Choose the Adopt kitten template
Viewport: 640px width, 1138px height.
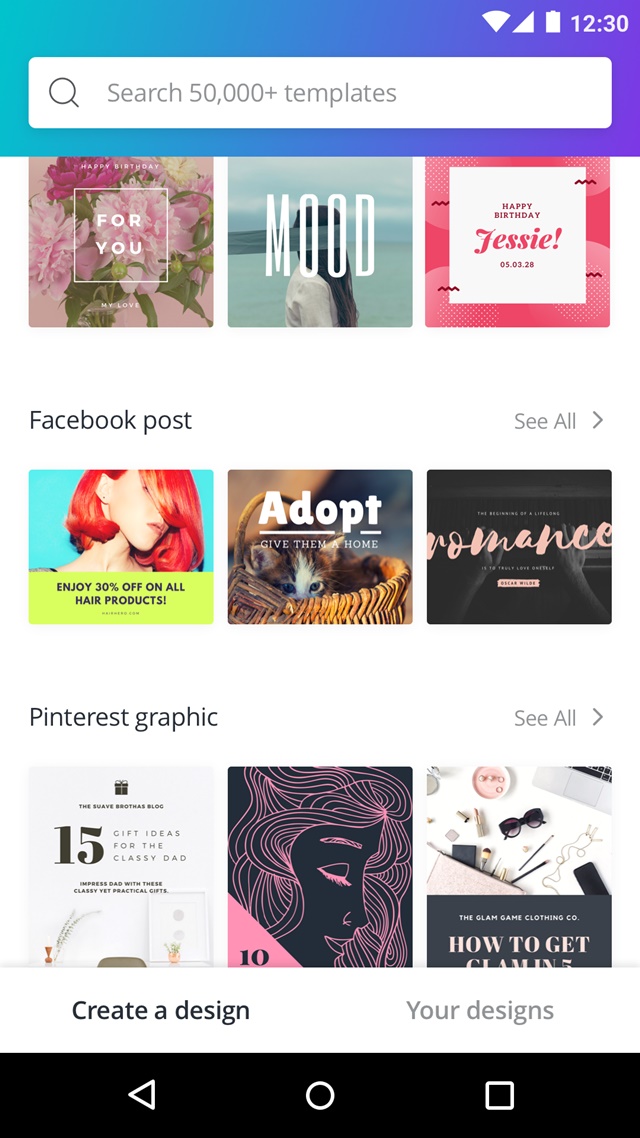tap(320, 547)
